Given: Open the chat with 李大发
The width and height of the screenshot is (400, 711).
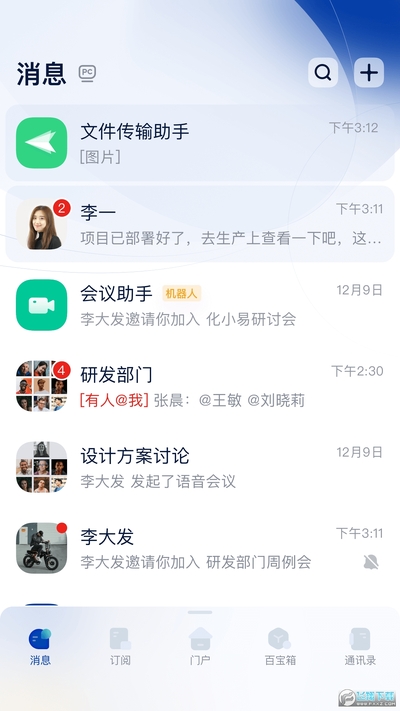Looking at the screenshot, I should click(x=200, y=548).
